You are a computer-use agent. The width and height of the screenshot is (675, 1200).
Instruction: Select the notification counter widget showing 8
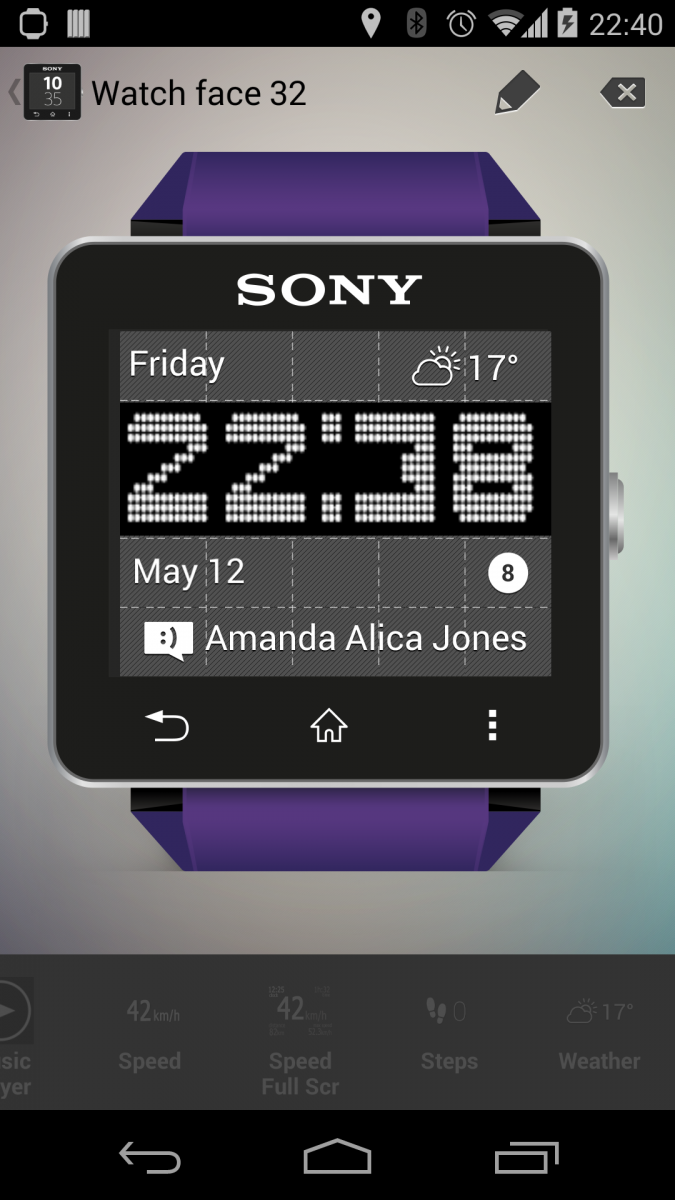(508, 573)
